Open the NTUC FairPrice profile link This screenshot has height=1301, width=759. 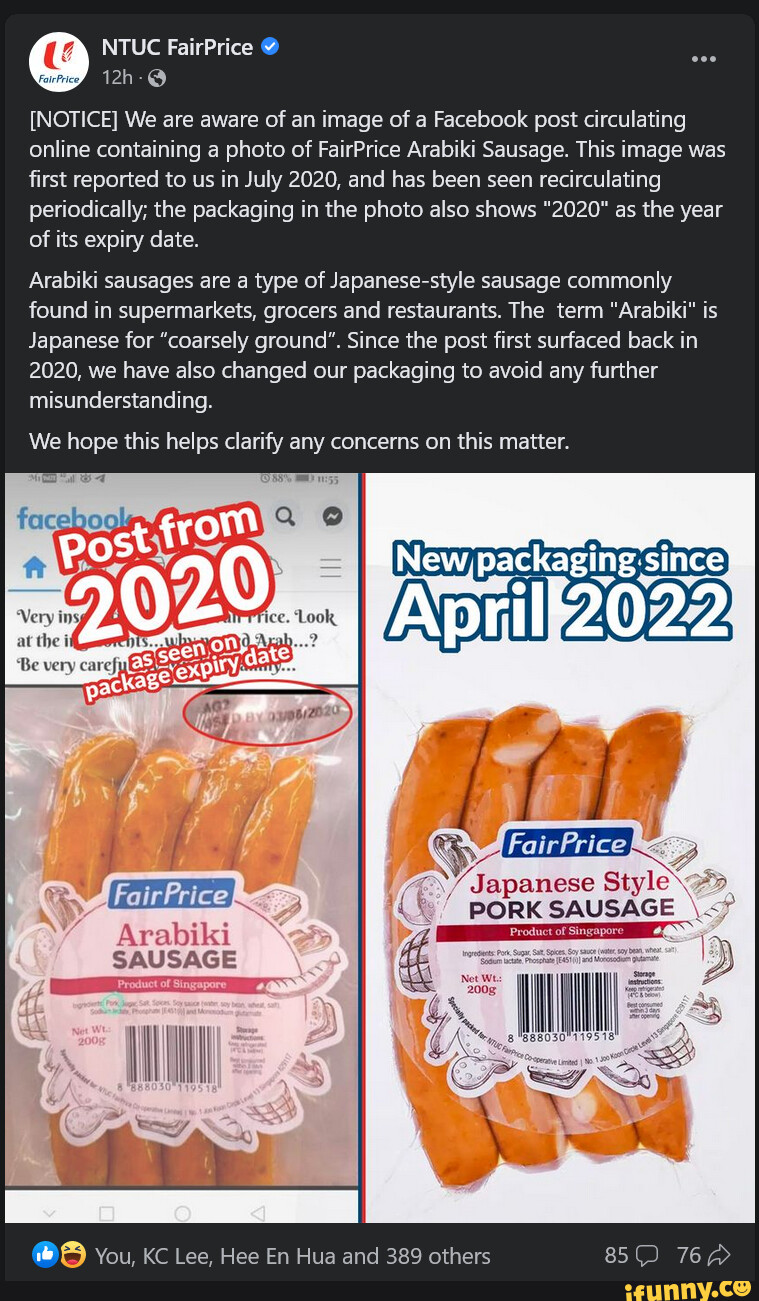coord(176,47)
